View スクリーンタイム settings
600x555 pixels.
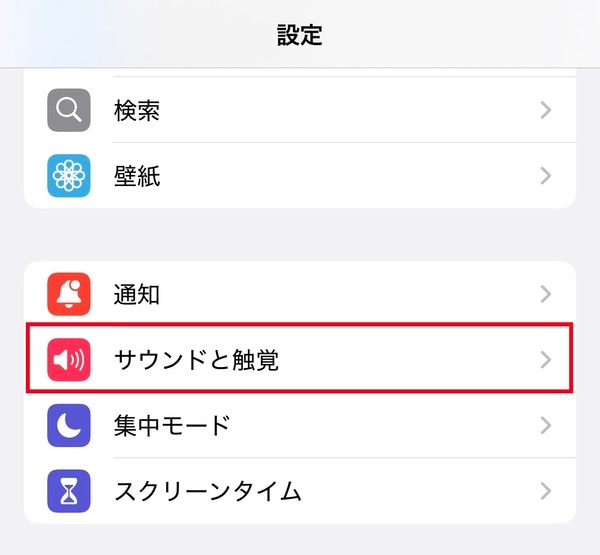[300, 491]
